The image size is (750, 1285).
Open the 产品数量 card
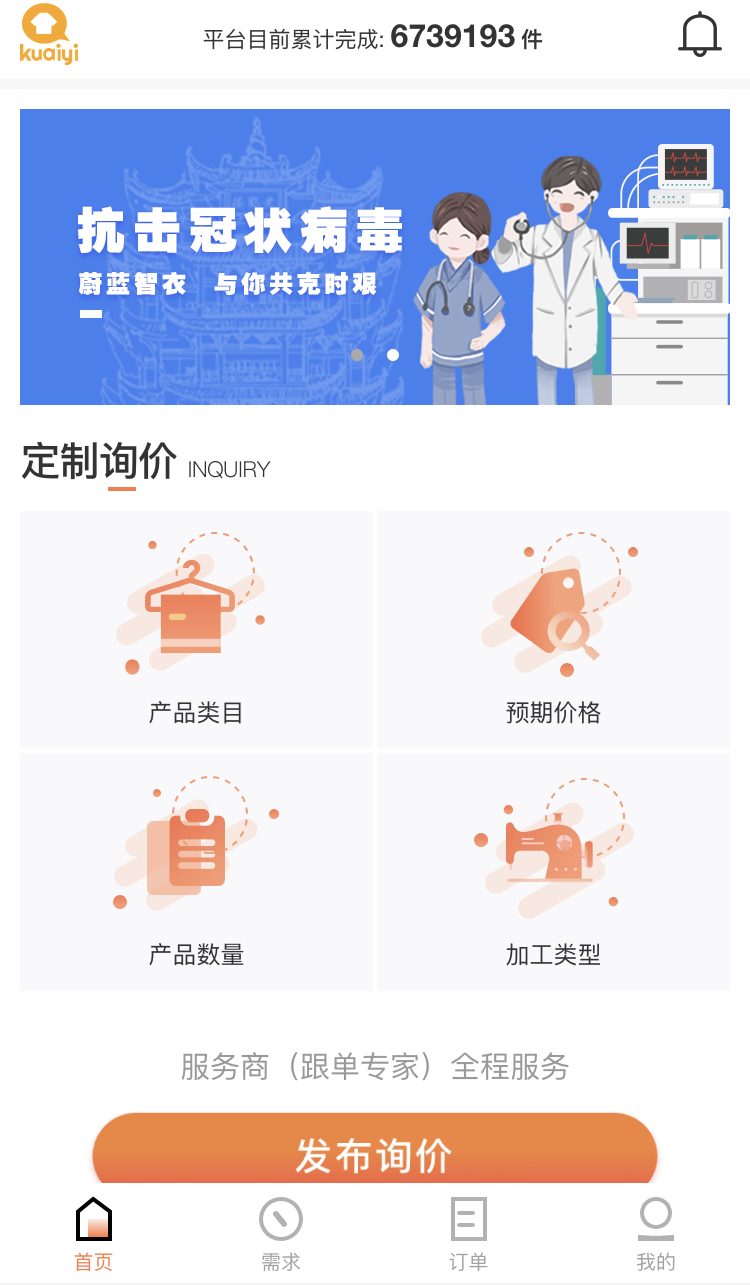click(196, 872)
